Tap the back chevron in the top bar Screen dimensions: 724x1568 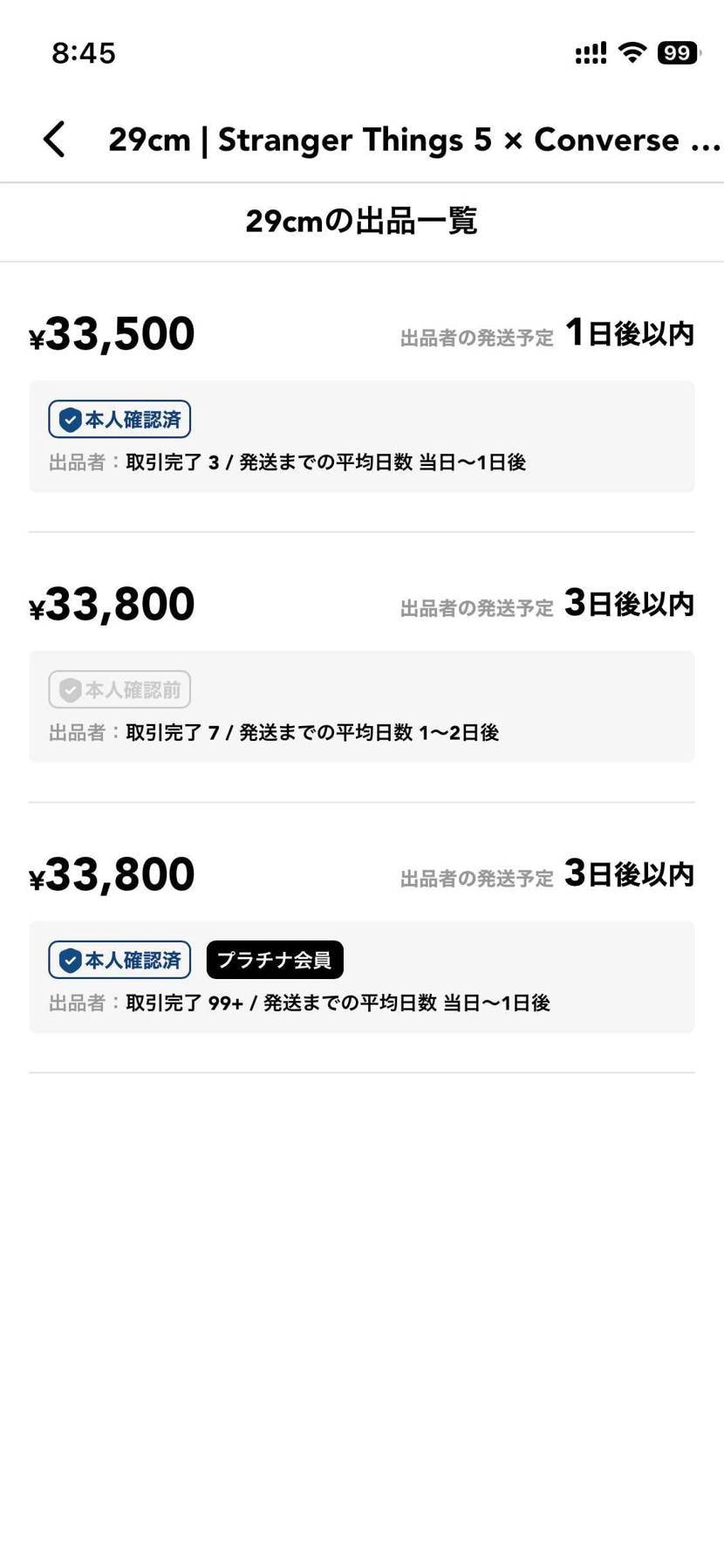coord(54,139)
